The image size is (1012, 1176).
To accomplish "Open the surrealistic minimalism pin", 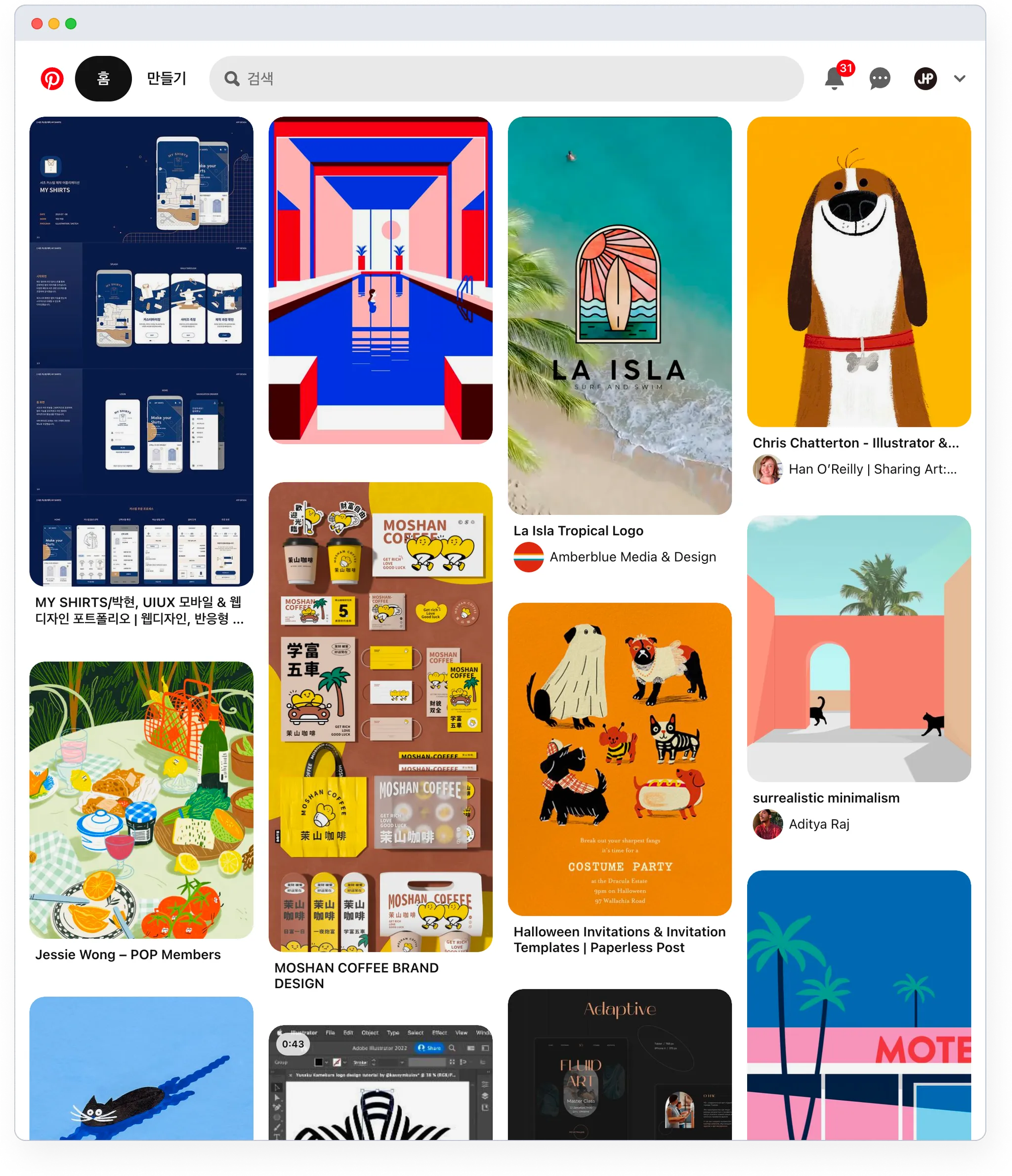I will (858, 648).
